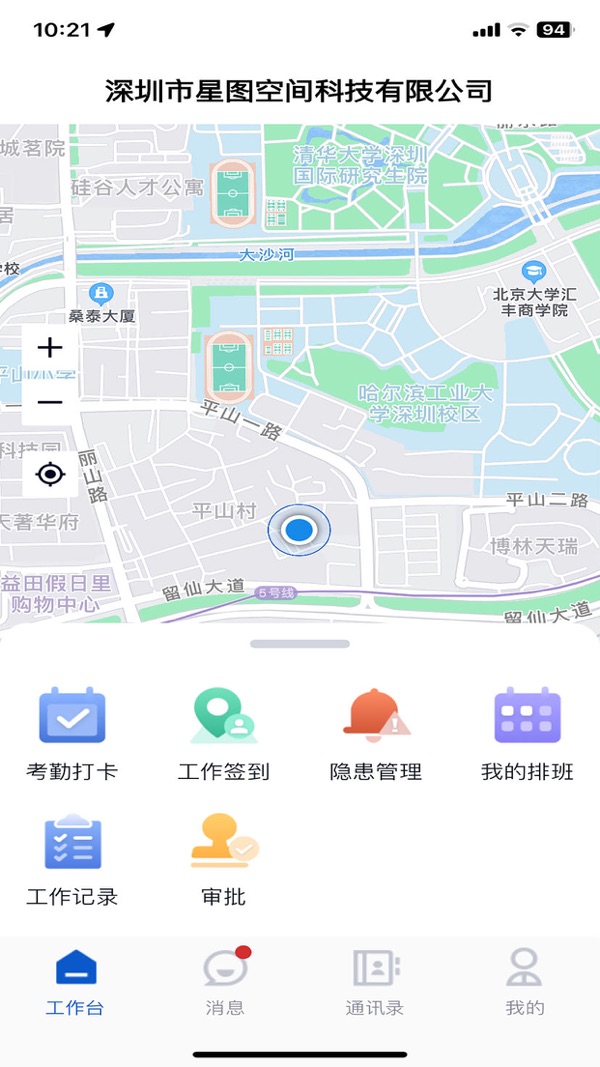Open 隐患管理 hazard management
This screenshot has width=600, height=1067.
tap(376, 733)
